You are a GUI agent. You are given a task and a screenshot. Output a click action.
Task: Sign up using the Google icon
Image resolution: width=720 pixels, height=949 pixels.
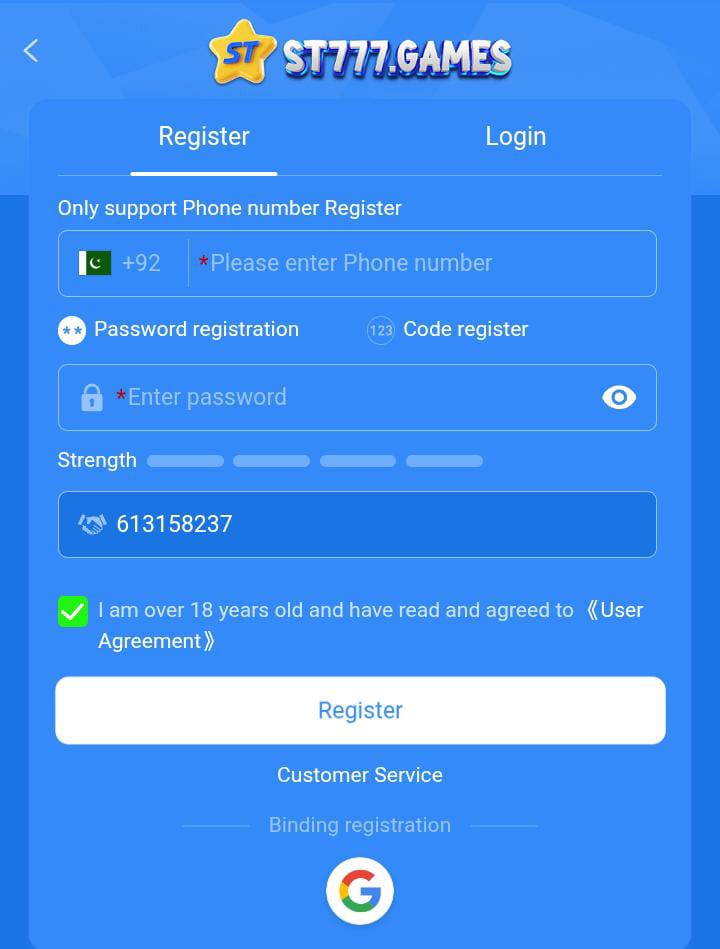point(360,890)
